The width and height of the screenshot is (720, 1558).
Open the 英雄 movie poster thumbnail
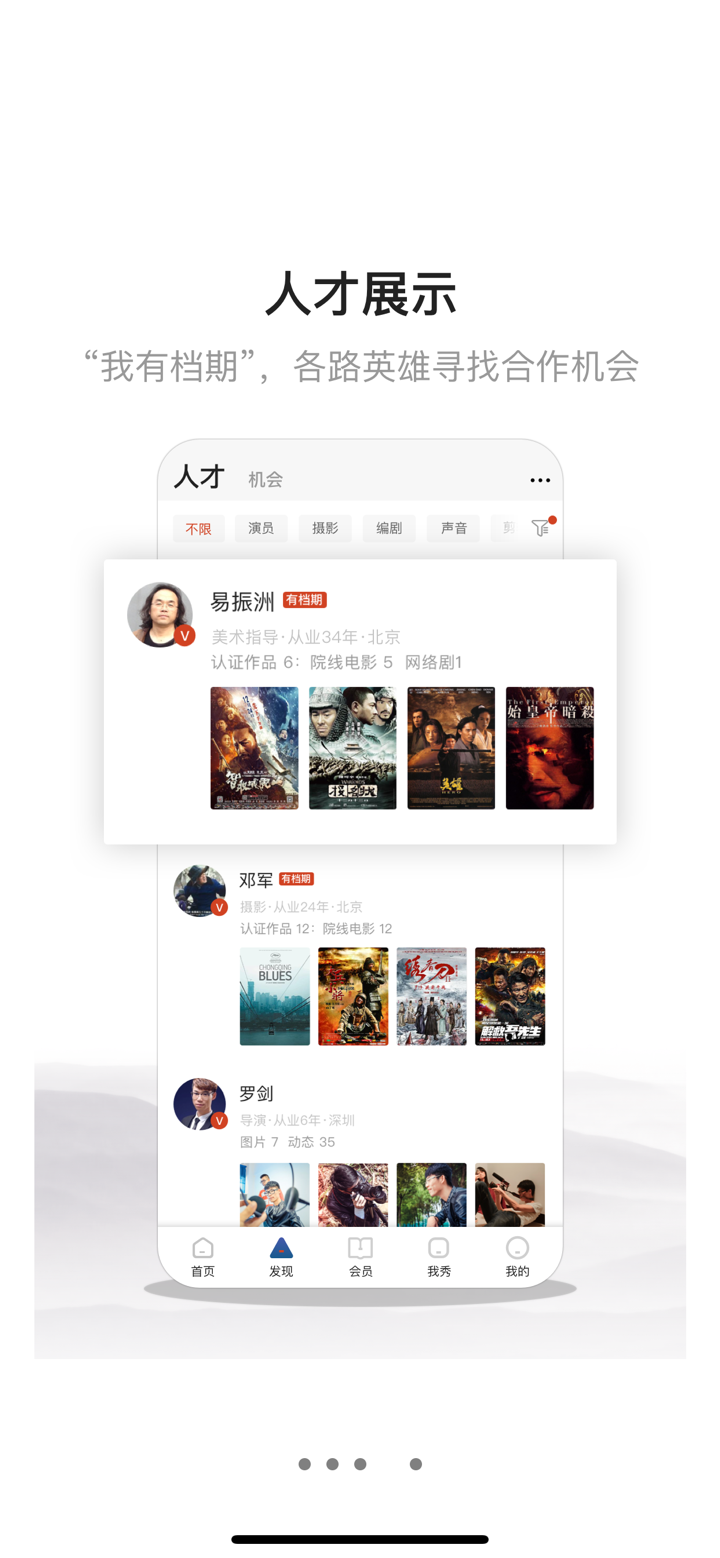[451, 747]
